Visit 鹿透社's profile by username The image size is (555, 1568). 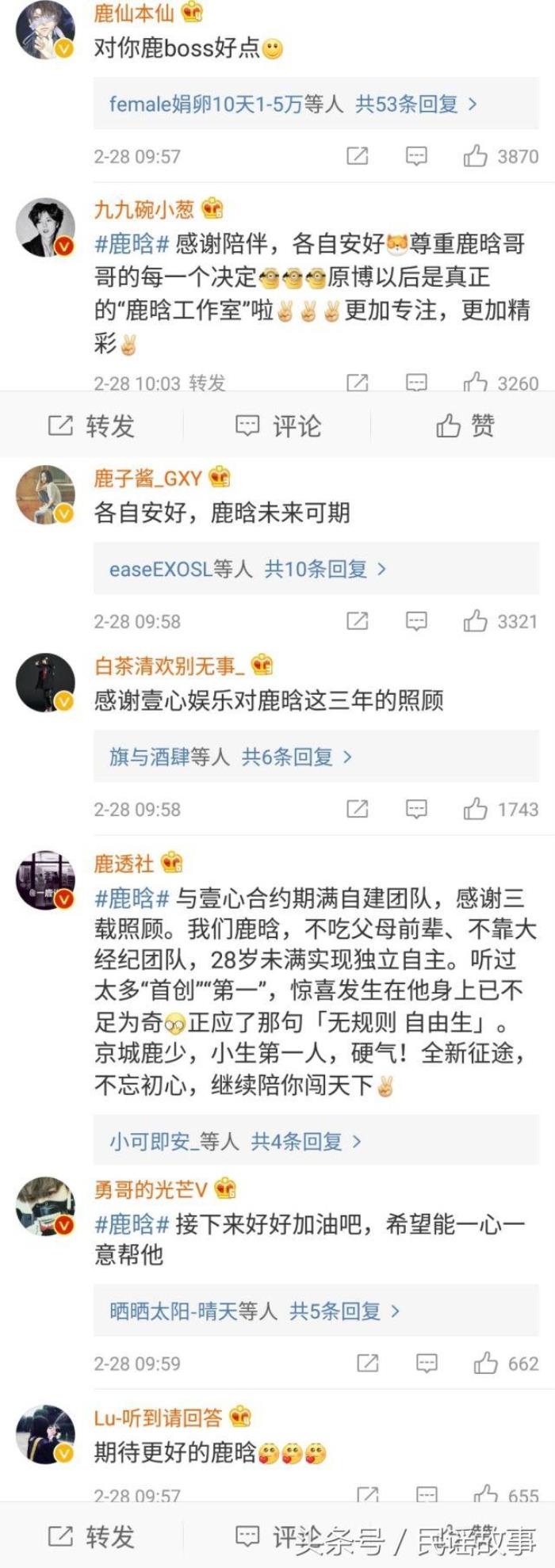point(124,864)
